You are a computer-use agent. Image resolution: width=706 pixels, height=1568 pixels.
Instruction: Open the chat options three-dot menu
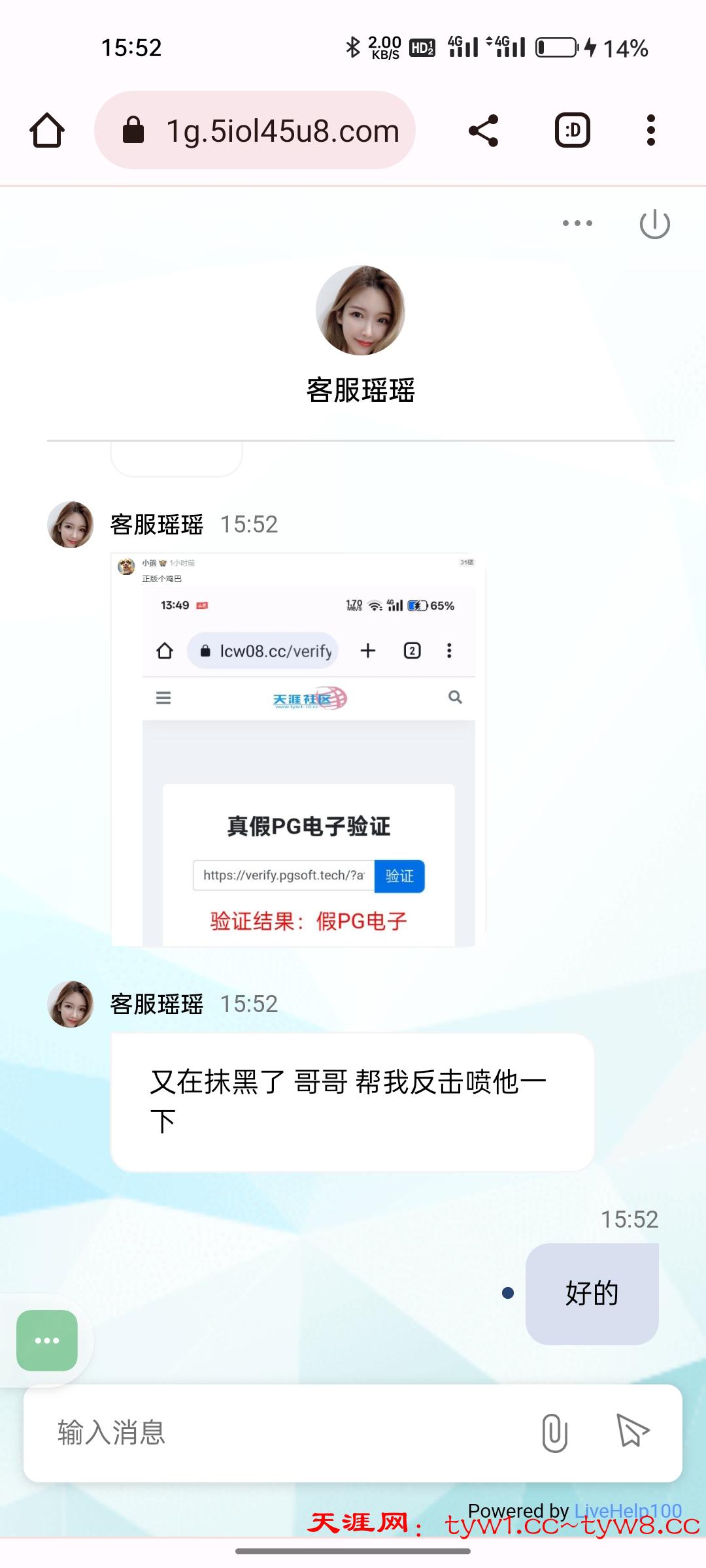577,223
